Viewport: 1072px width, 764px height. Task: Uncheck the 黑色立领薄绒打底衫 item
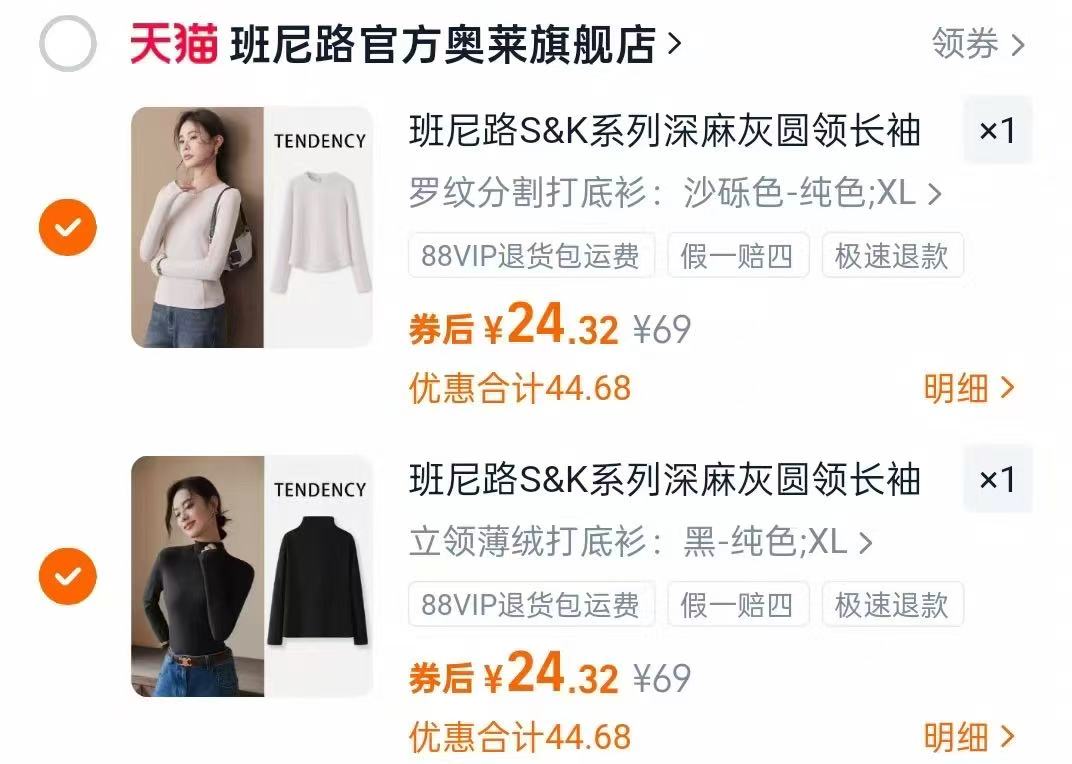point(68,577)
